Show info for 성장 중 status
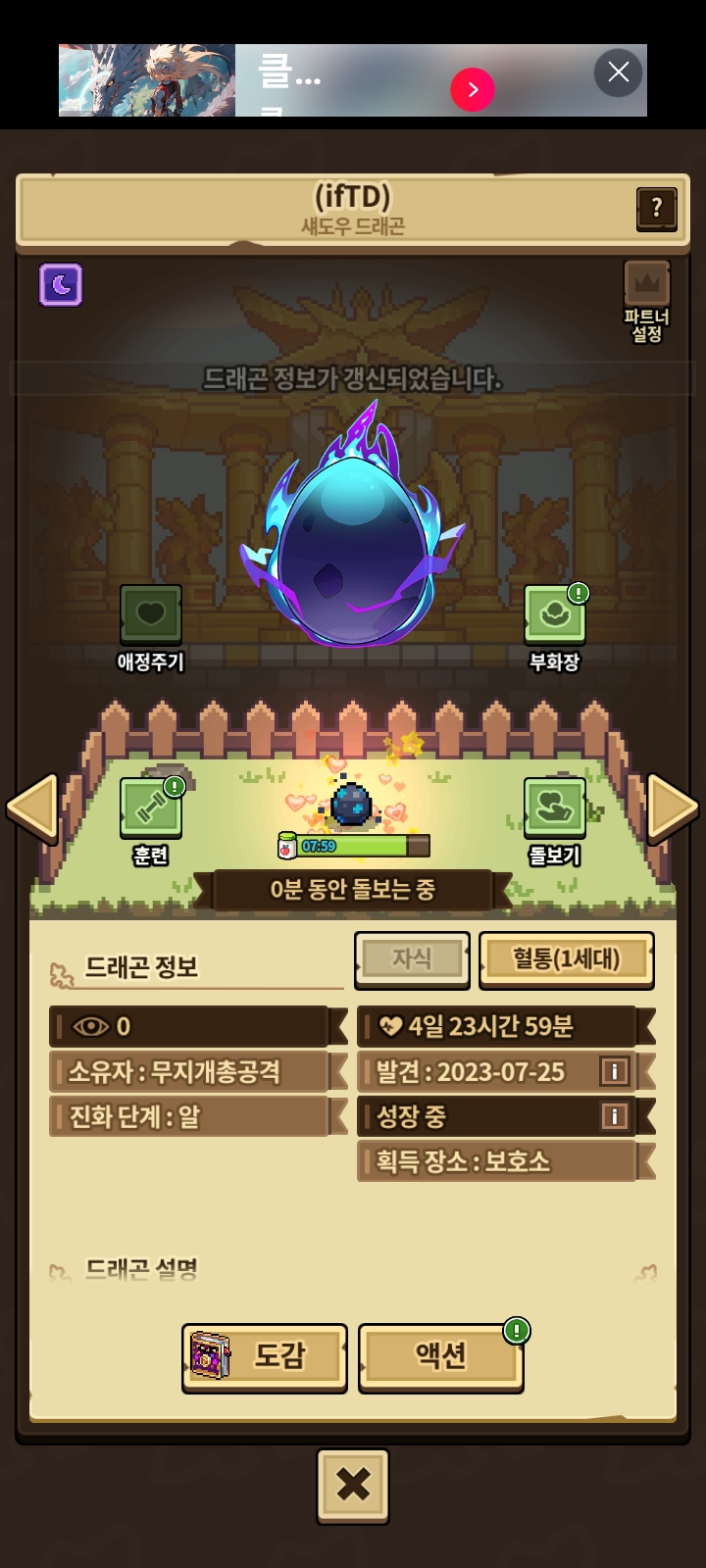 (x=614, y=1116)
